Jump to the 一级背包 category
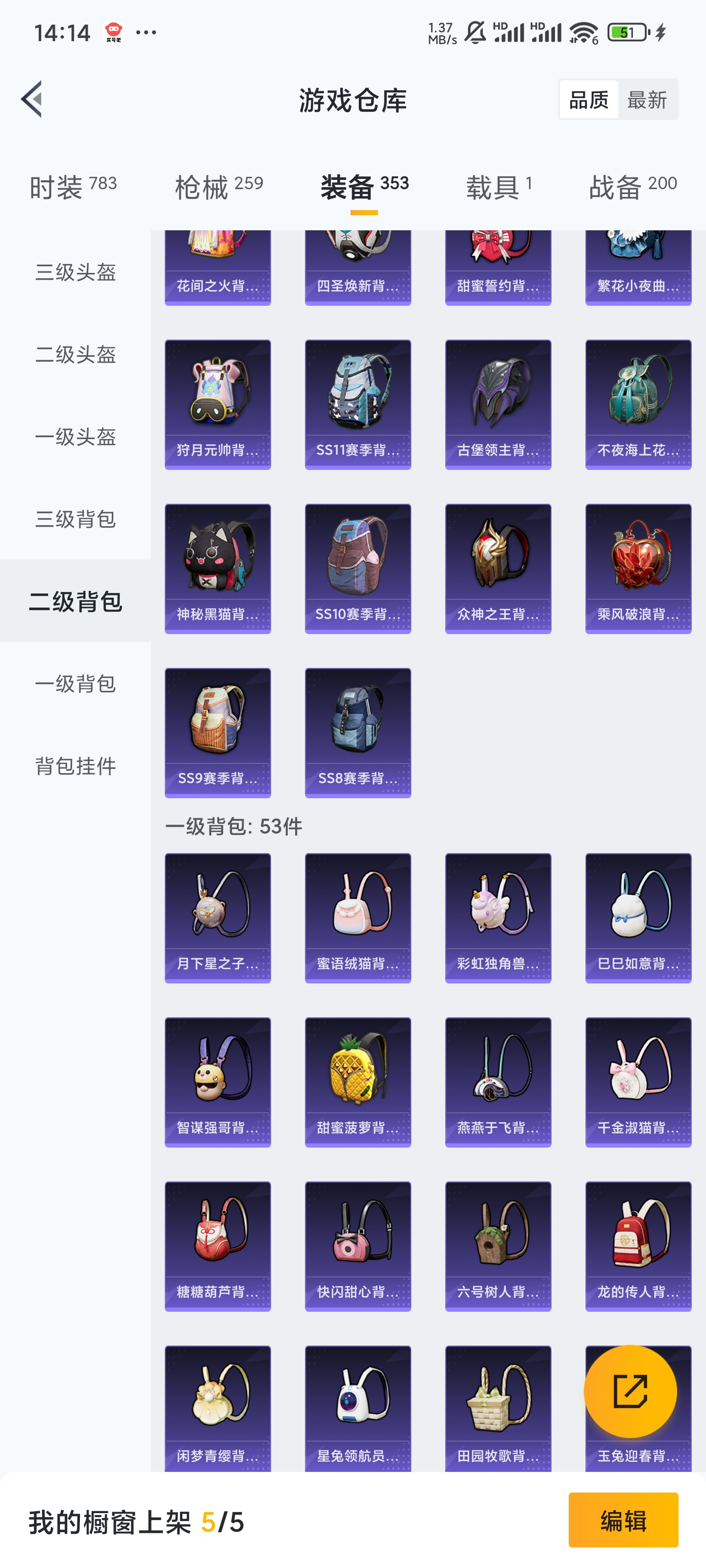Image resolution: width=706 pixels, height=1568 pixels. coord(76,684)
